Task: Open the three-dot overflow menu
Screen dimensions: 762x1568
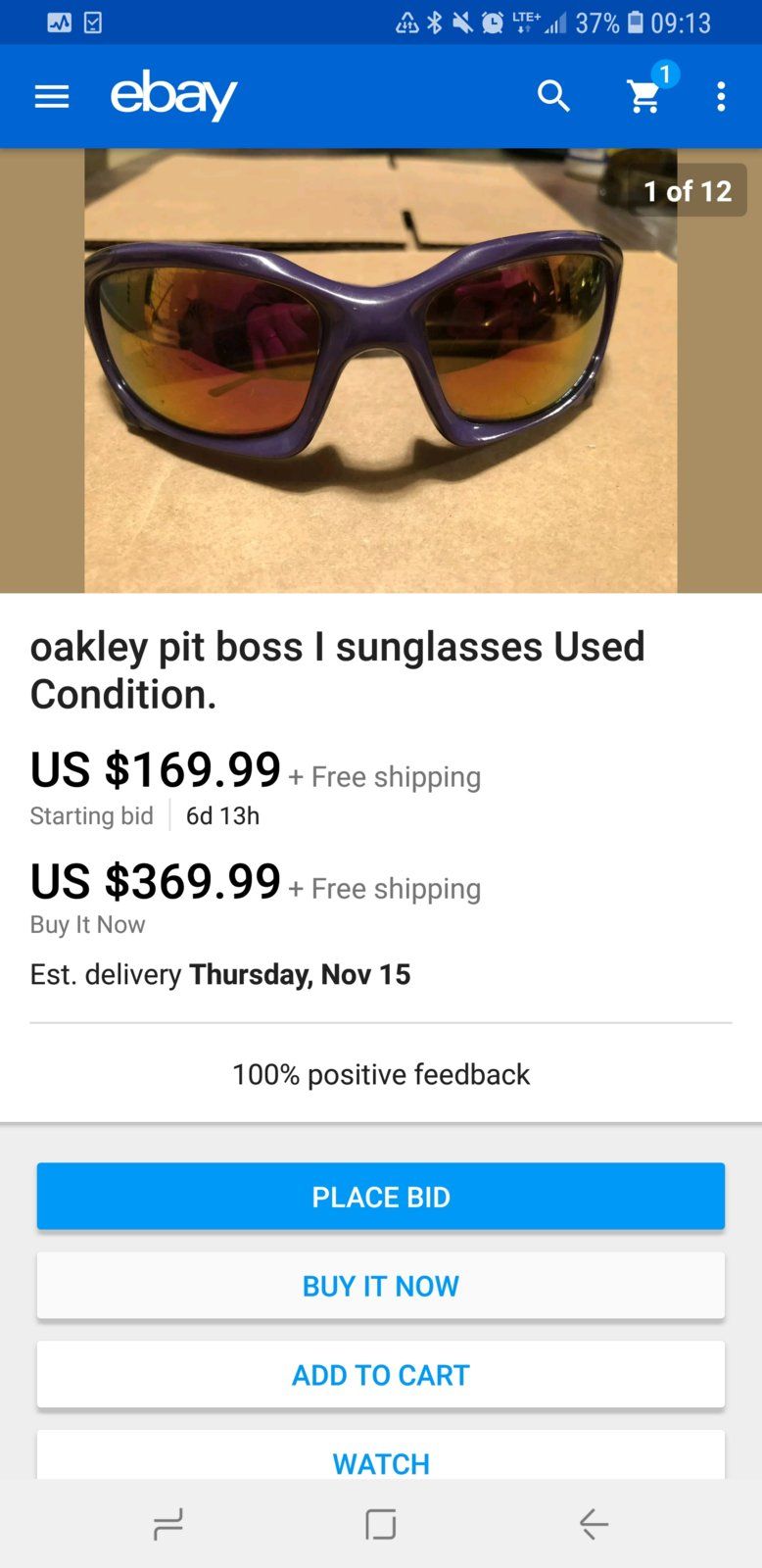Action: pyautogui.click(x=721, y=96)
